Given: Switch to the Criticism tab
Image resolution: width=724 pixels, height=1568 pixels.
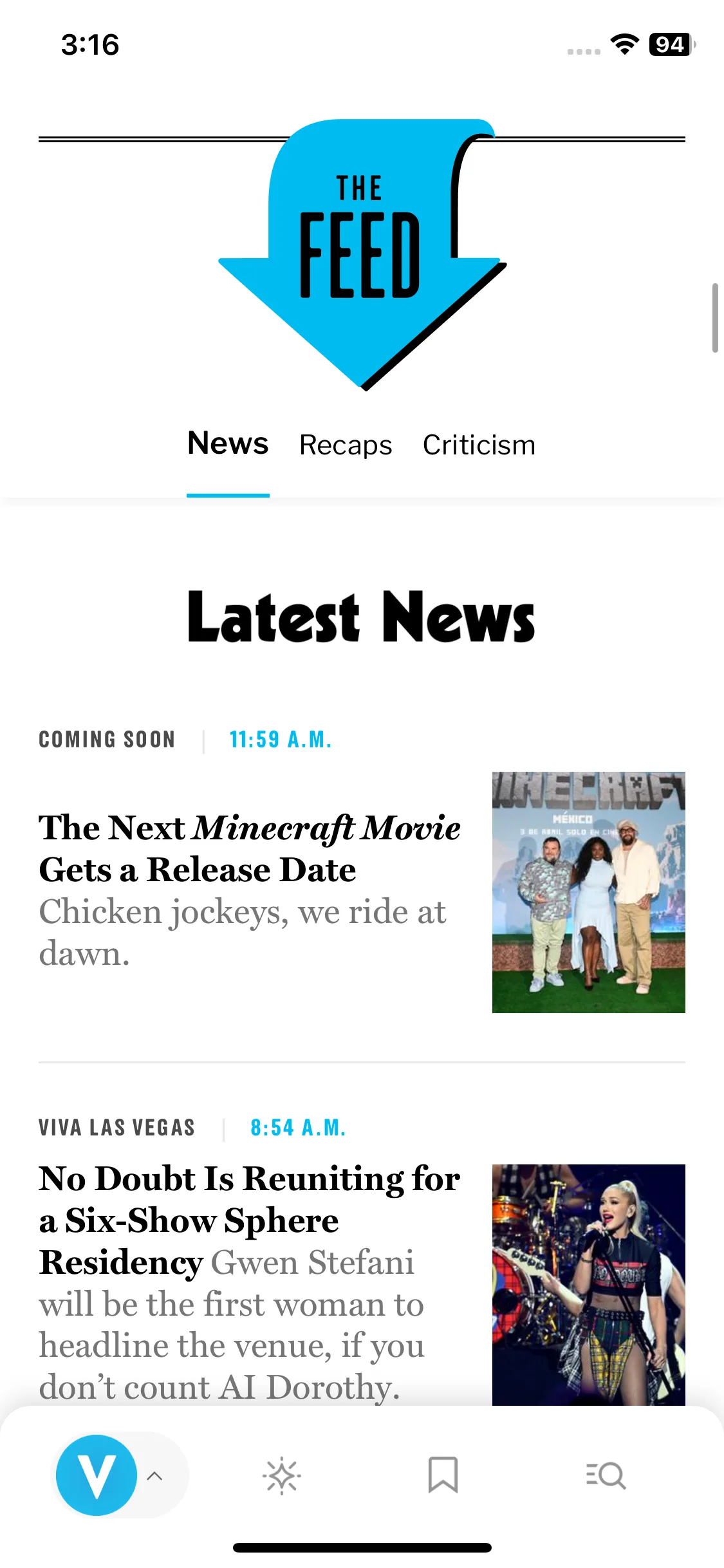Looking at the screenshot, I should (479, 445).
